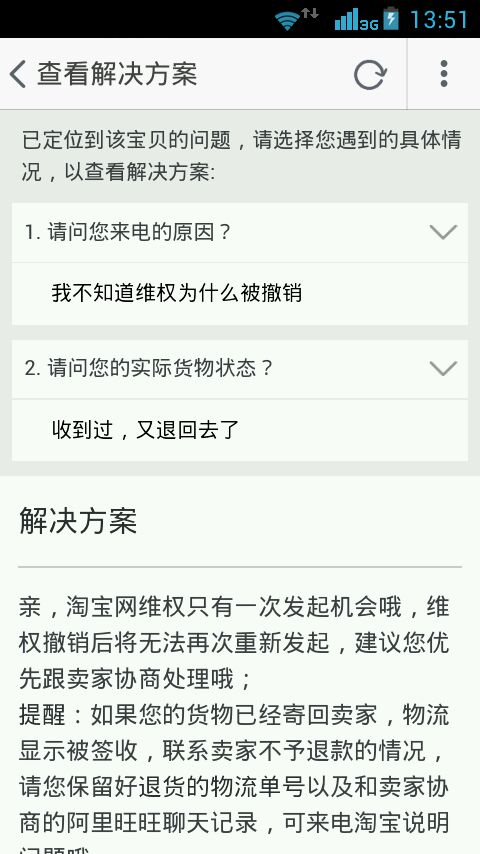Select answer 收到过，又退回去了

click(240, 430)
